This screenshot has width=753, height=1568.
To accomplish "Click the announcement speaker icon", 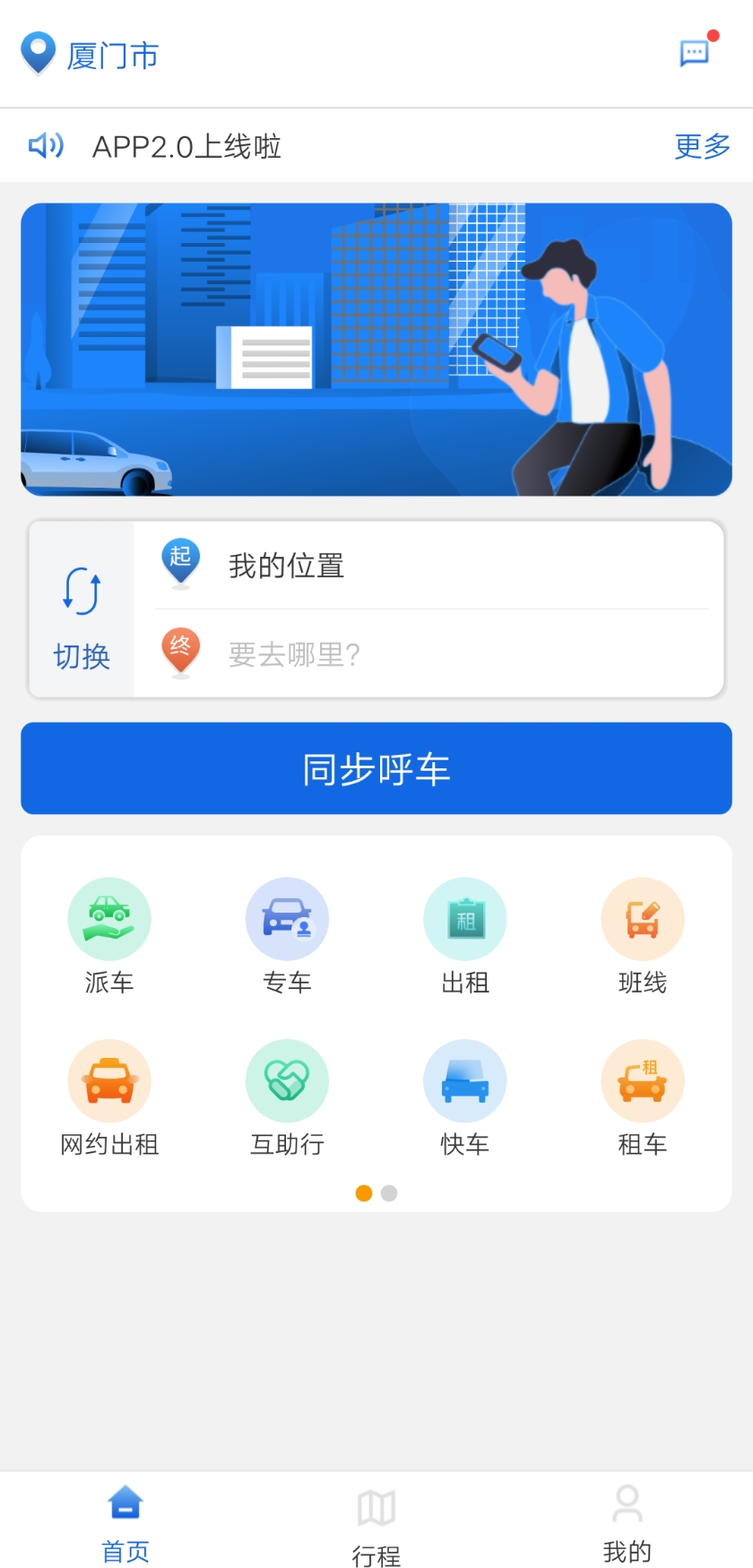I will click(x=45, y=145).
